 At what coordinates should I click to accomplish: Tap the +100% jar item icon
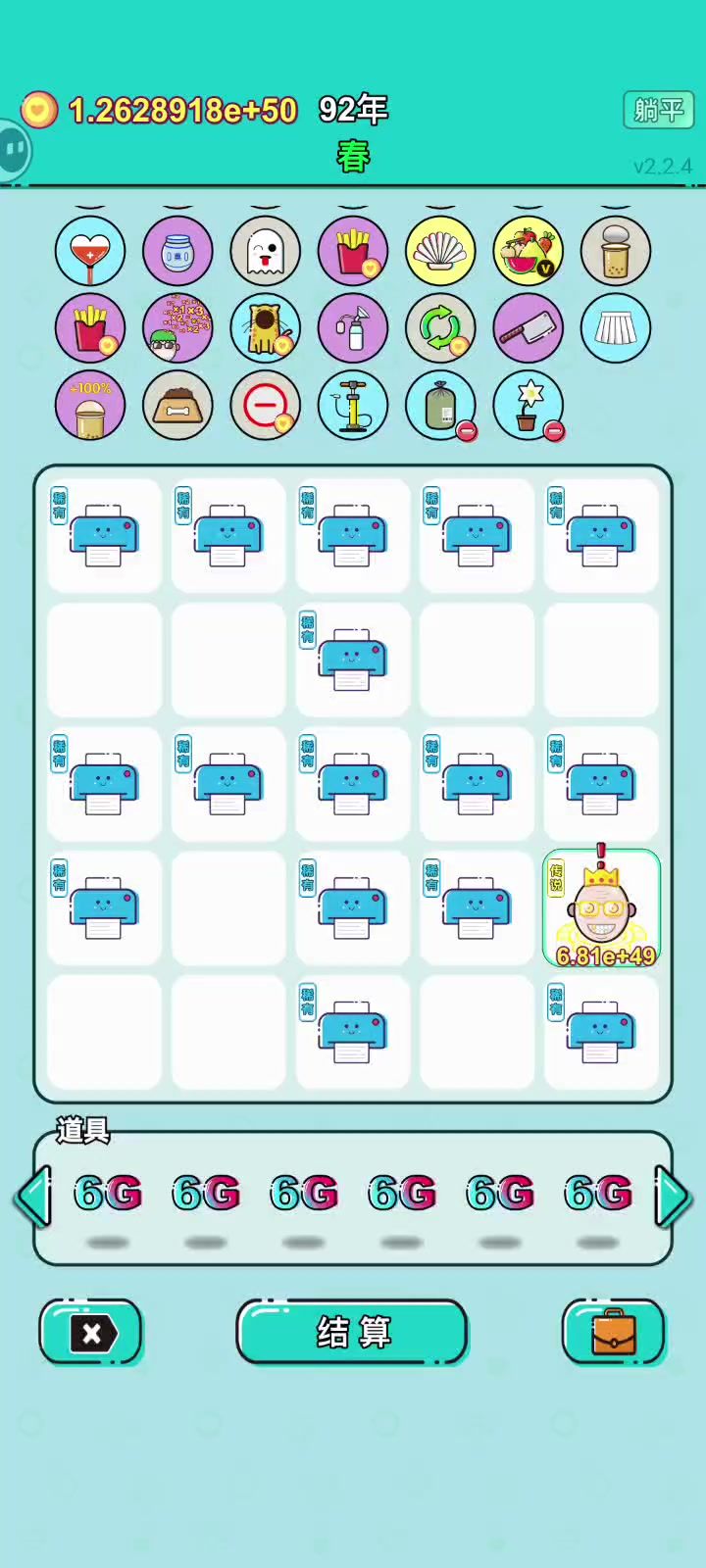click(90, 405)
